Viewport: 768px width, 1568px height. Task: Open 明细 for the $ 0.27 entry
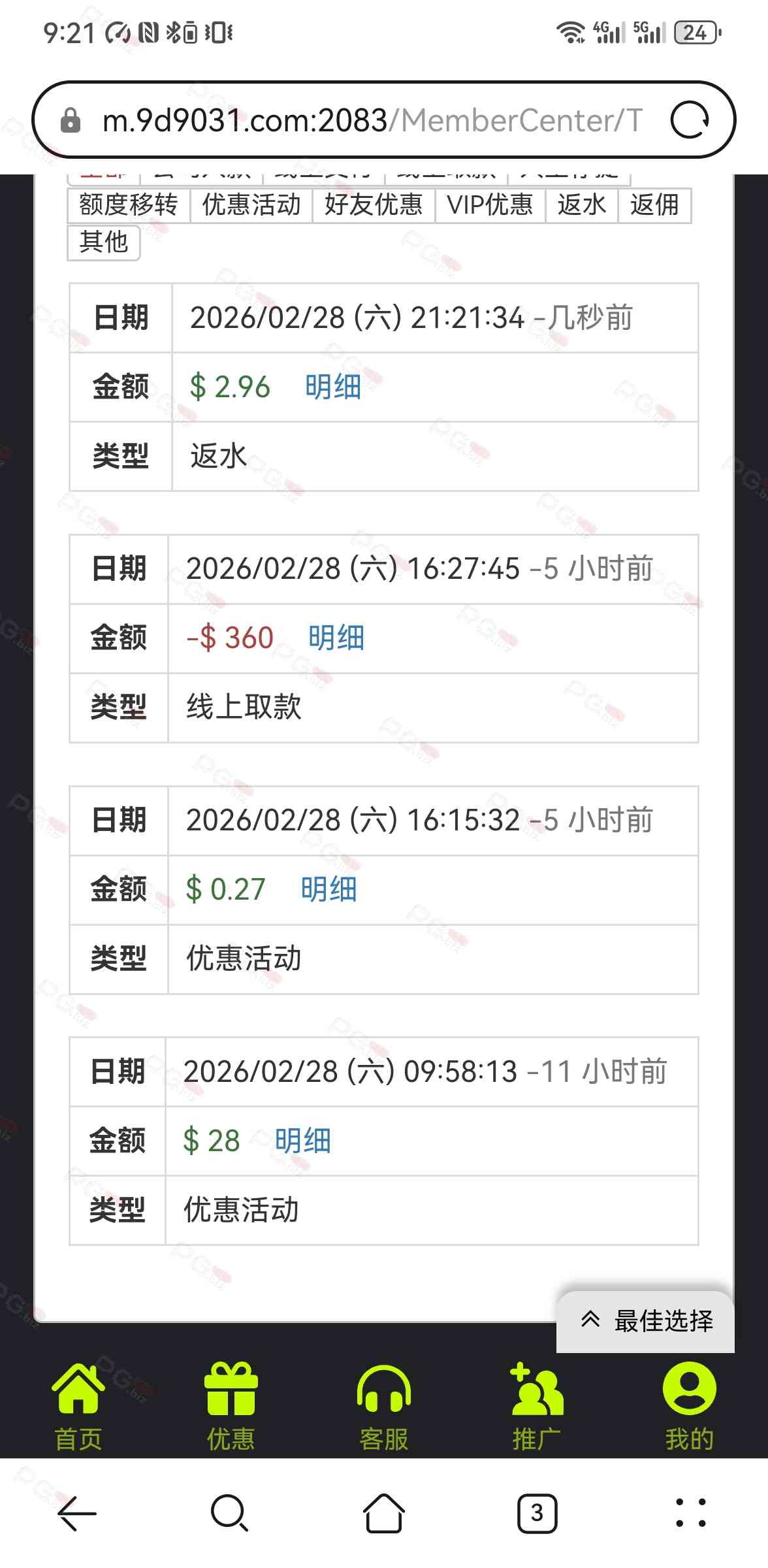328,889
